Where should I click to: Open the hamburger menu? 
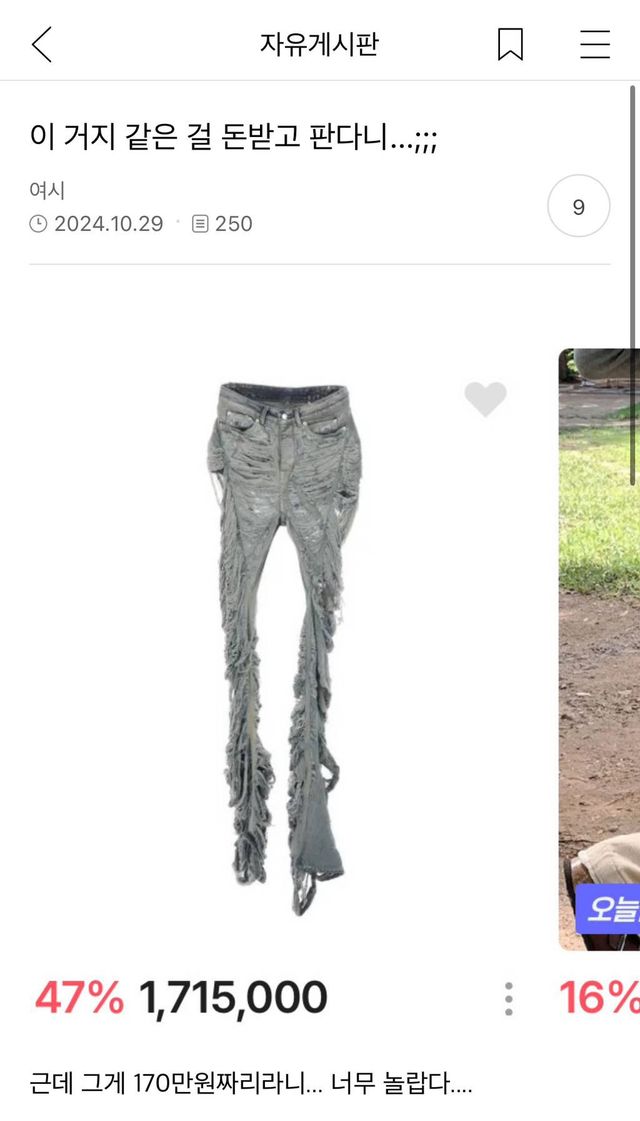(x=595, y=44)
